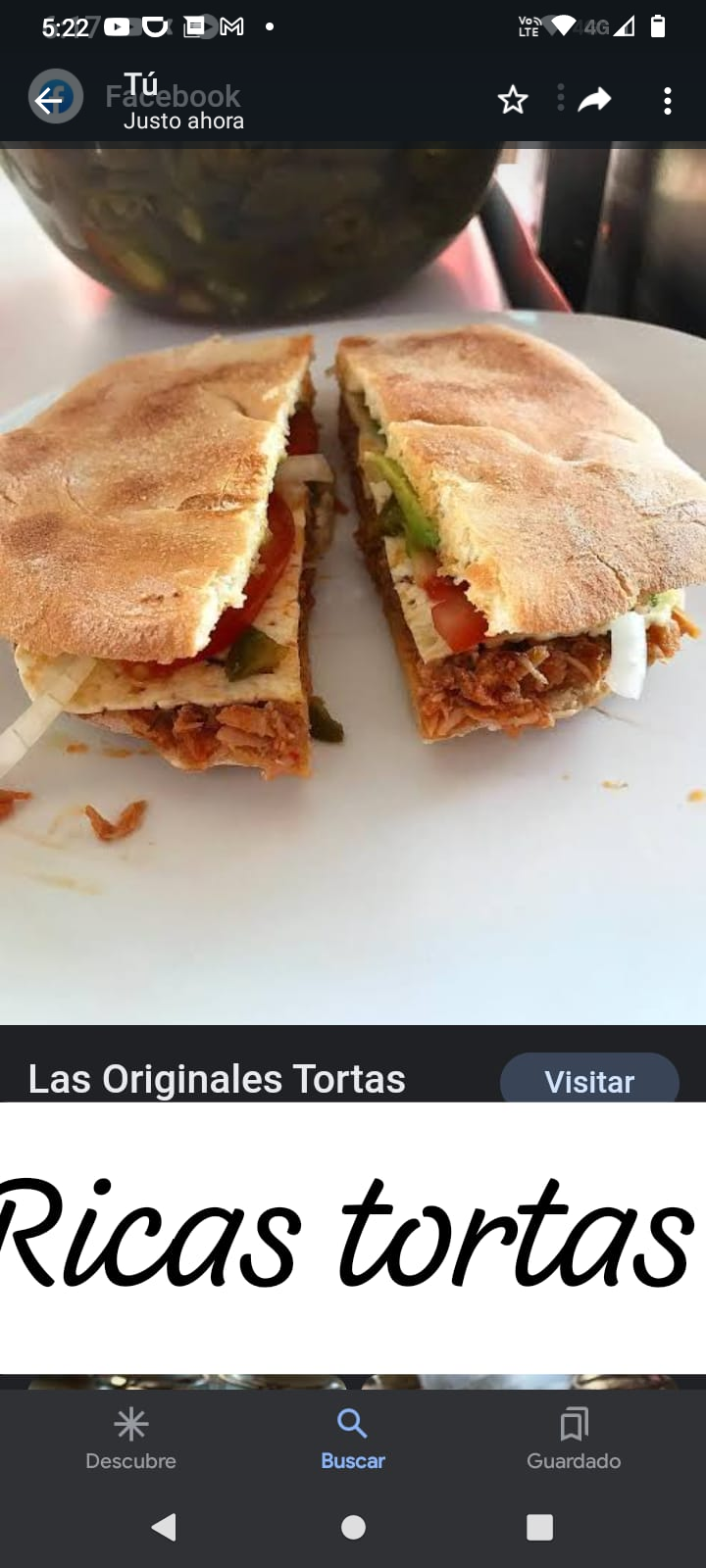Tap the system home button

tap(353, 1527)
